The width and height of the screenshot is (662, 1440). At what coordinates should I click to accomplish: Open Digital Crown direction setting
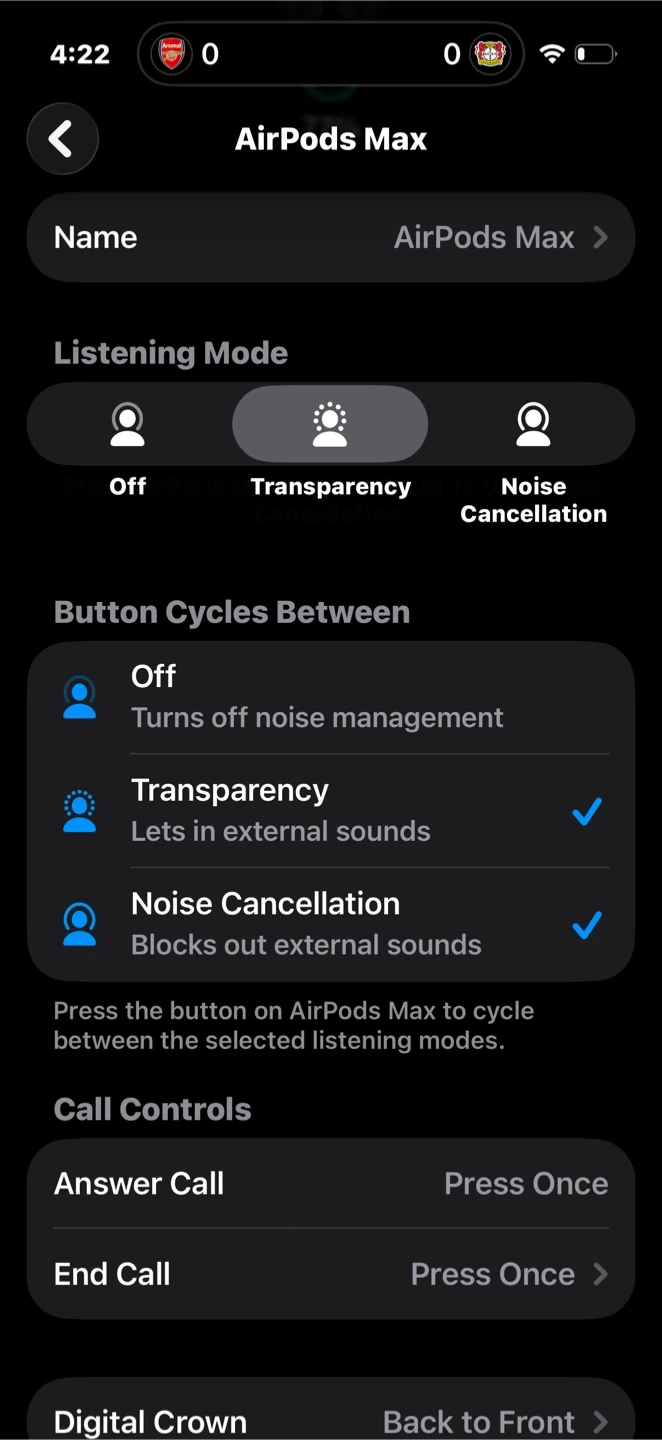pos(330,1420)
